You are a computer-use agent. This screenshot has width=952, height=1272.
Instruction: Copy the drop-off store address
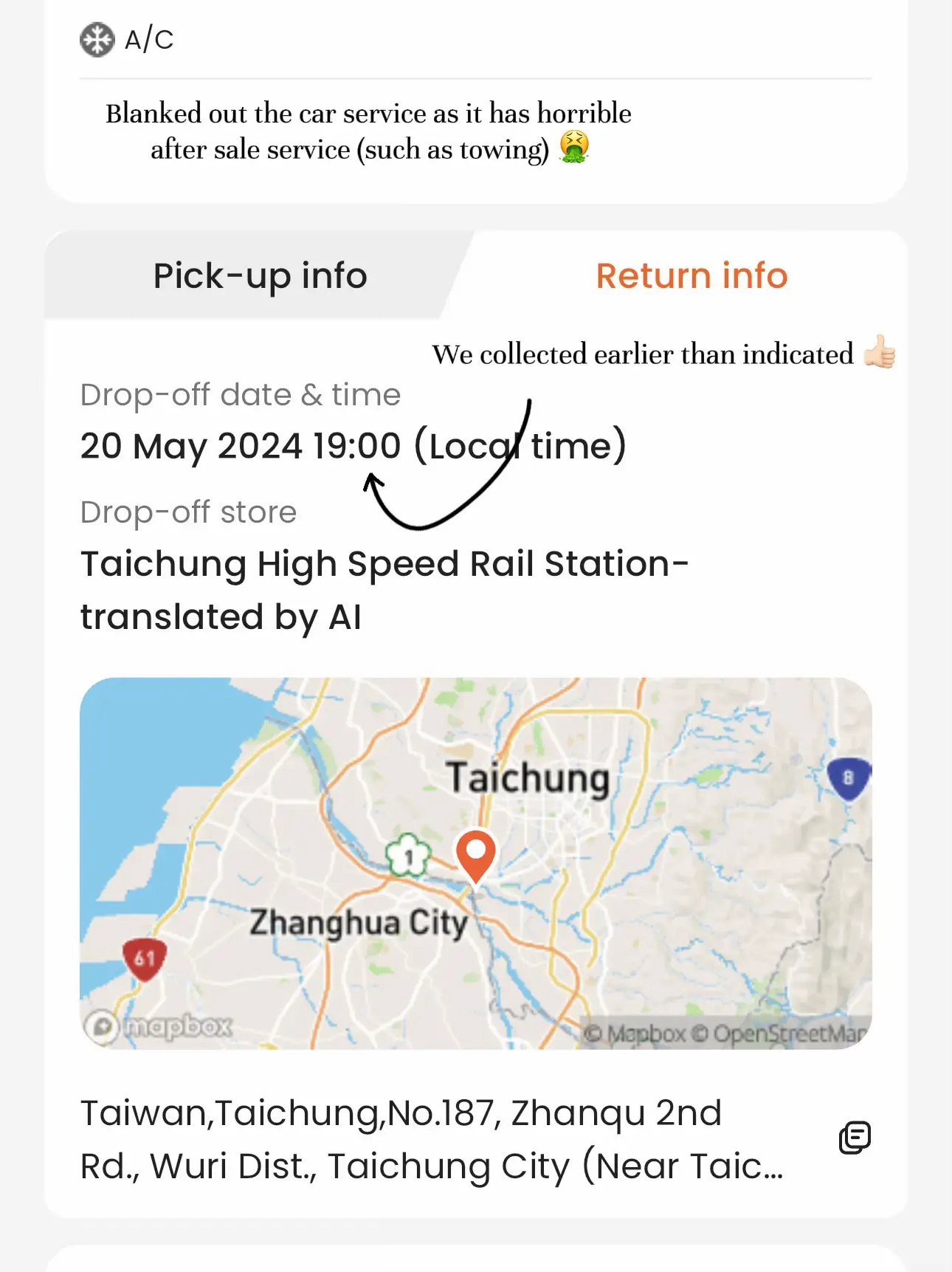(x=855, y=1138)
